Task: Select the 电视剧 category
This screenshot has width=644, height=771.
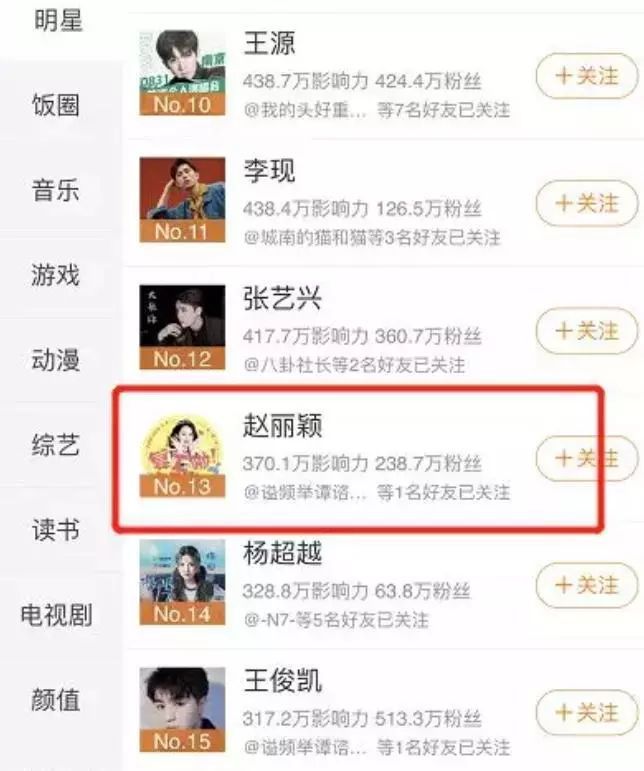Action: (56, 615)
